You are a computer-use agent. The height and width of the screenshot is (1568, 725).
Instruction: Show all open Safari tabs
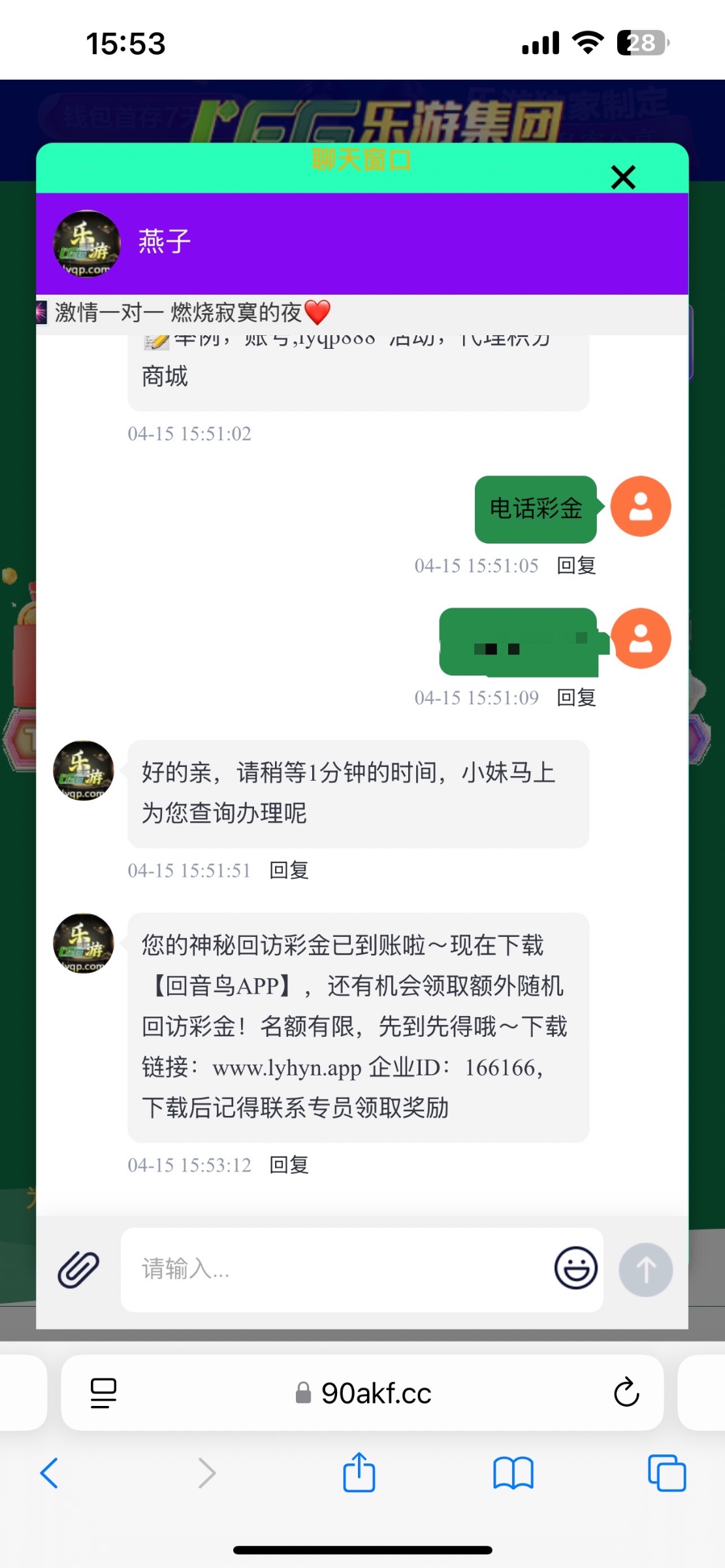pyautogui.click(x=667, y=1473)
